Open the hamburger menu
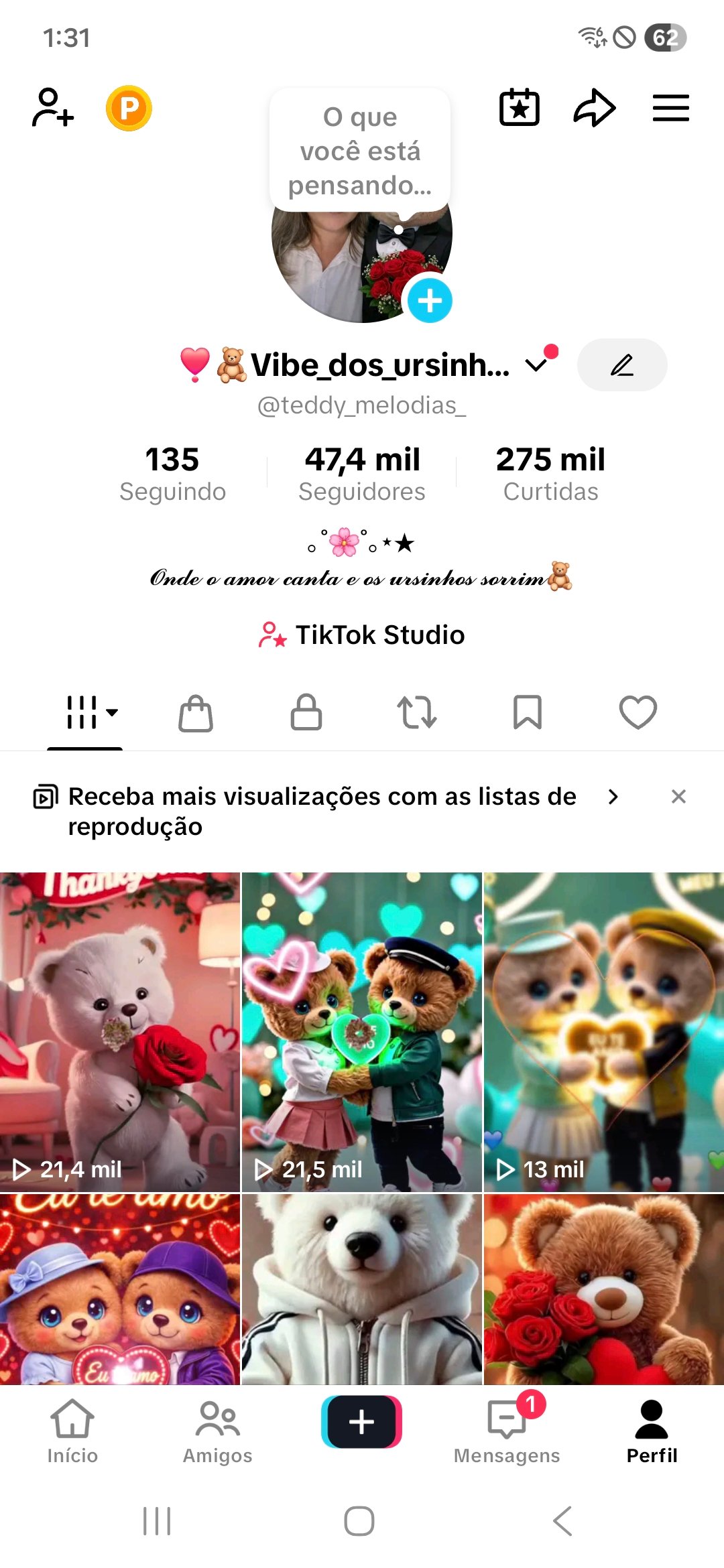The height and width of the screenshot is (1568, 724). 670,108
